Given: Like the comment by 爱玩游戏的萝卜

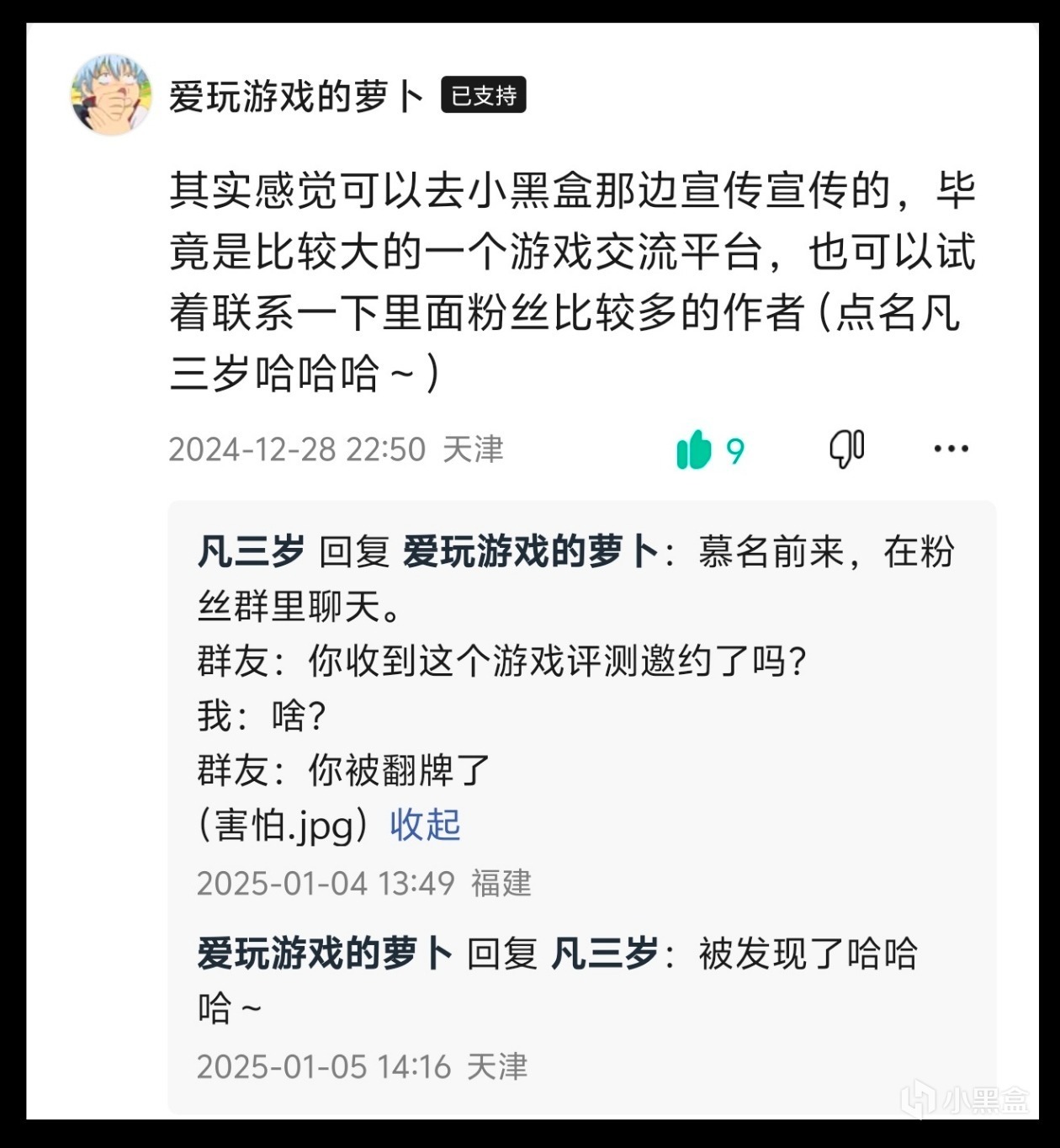Looking at the screenshot, I should (695, 449).
